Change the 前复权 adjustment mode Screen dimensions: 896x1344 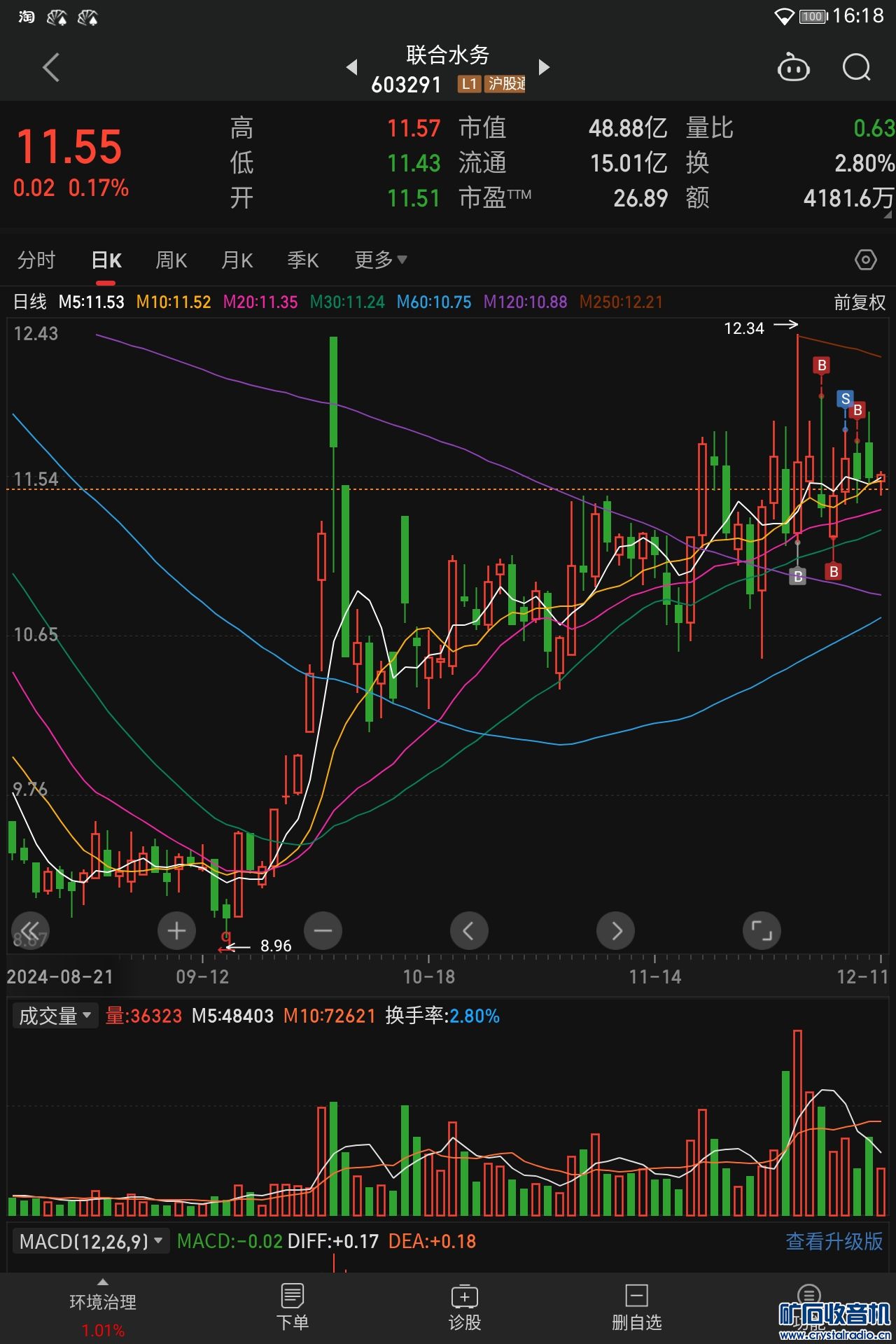coord(860,302)
